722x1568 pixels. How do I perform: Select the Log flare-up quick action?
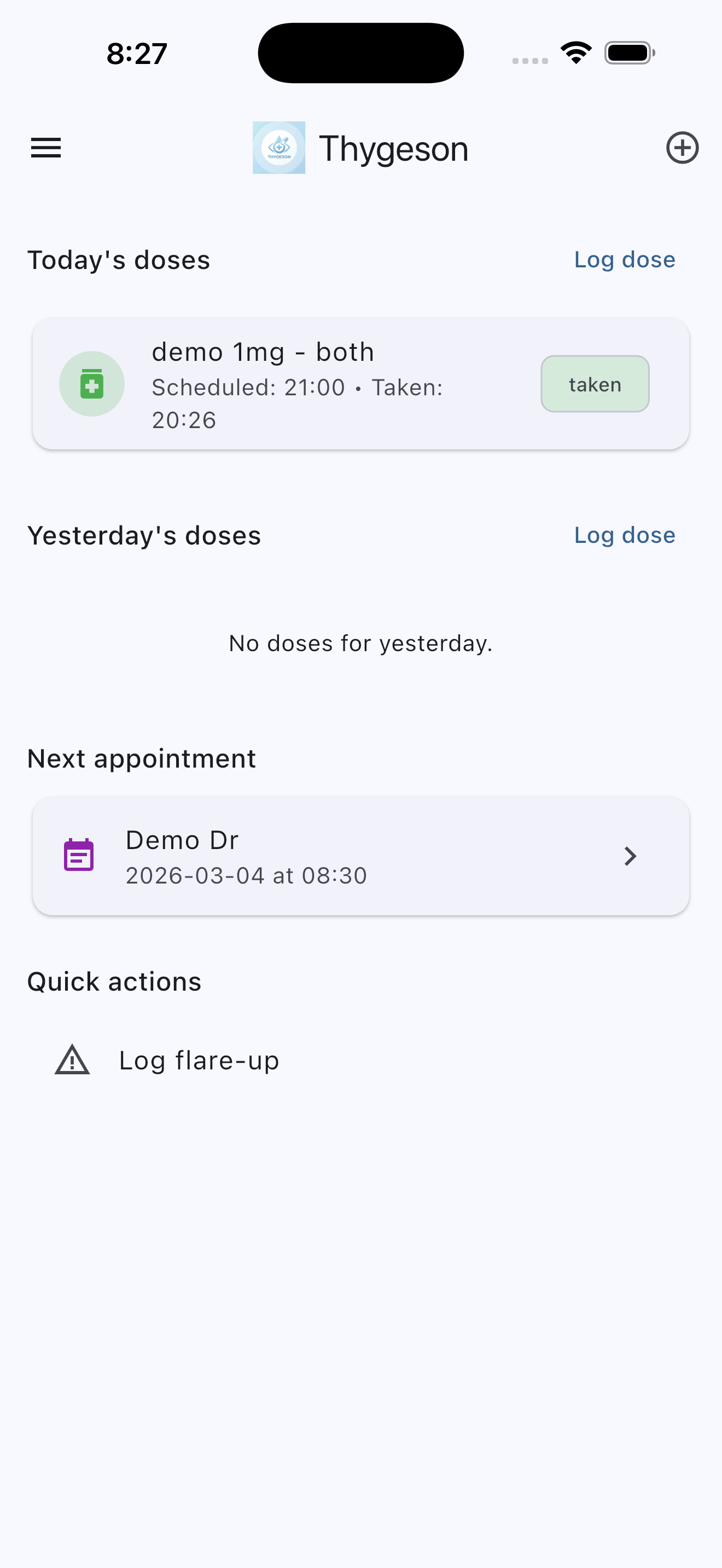[199, 1059]
